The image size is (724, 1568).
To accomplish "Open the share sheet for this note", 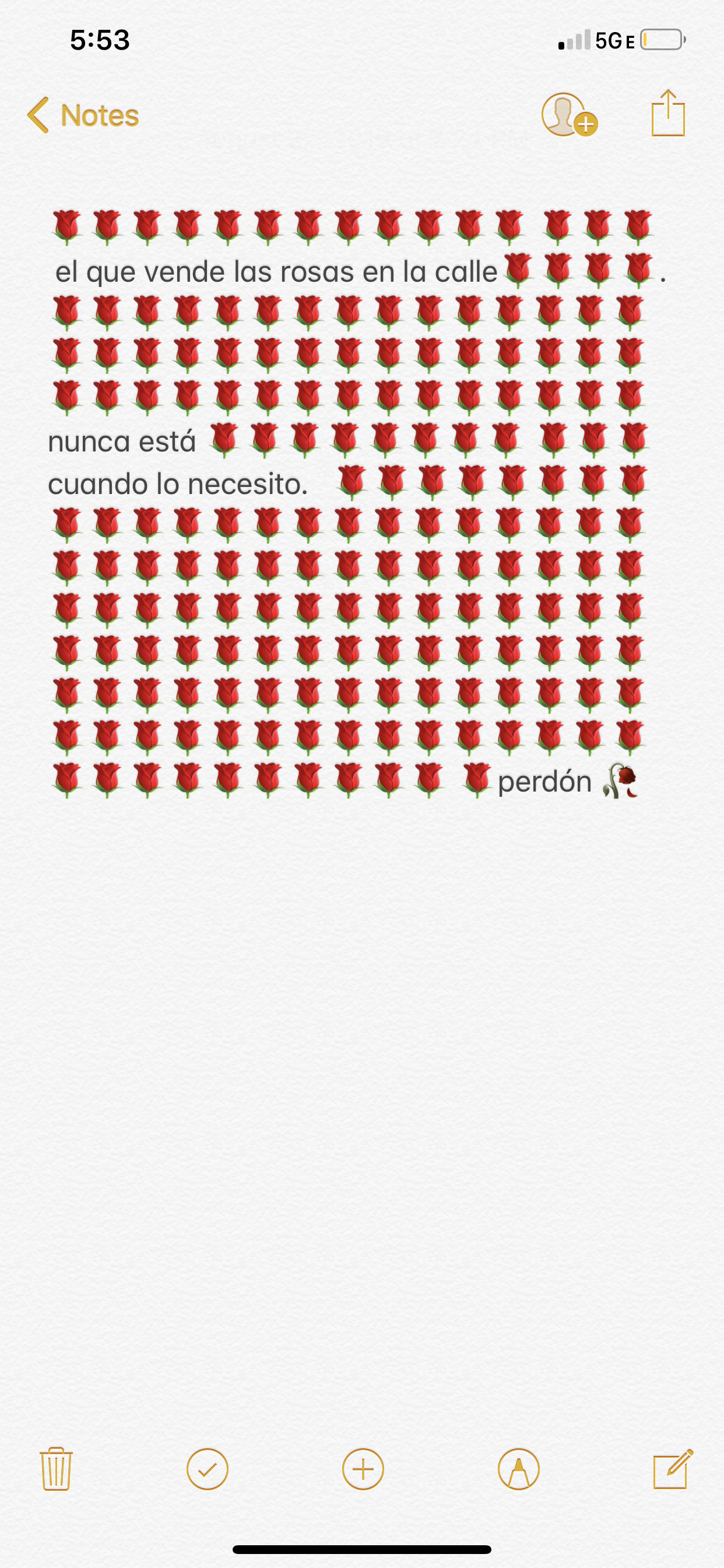I will 668,114.
